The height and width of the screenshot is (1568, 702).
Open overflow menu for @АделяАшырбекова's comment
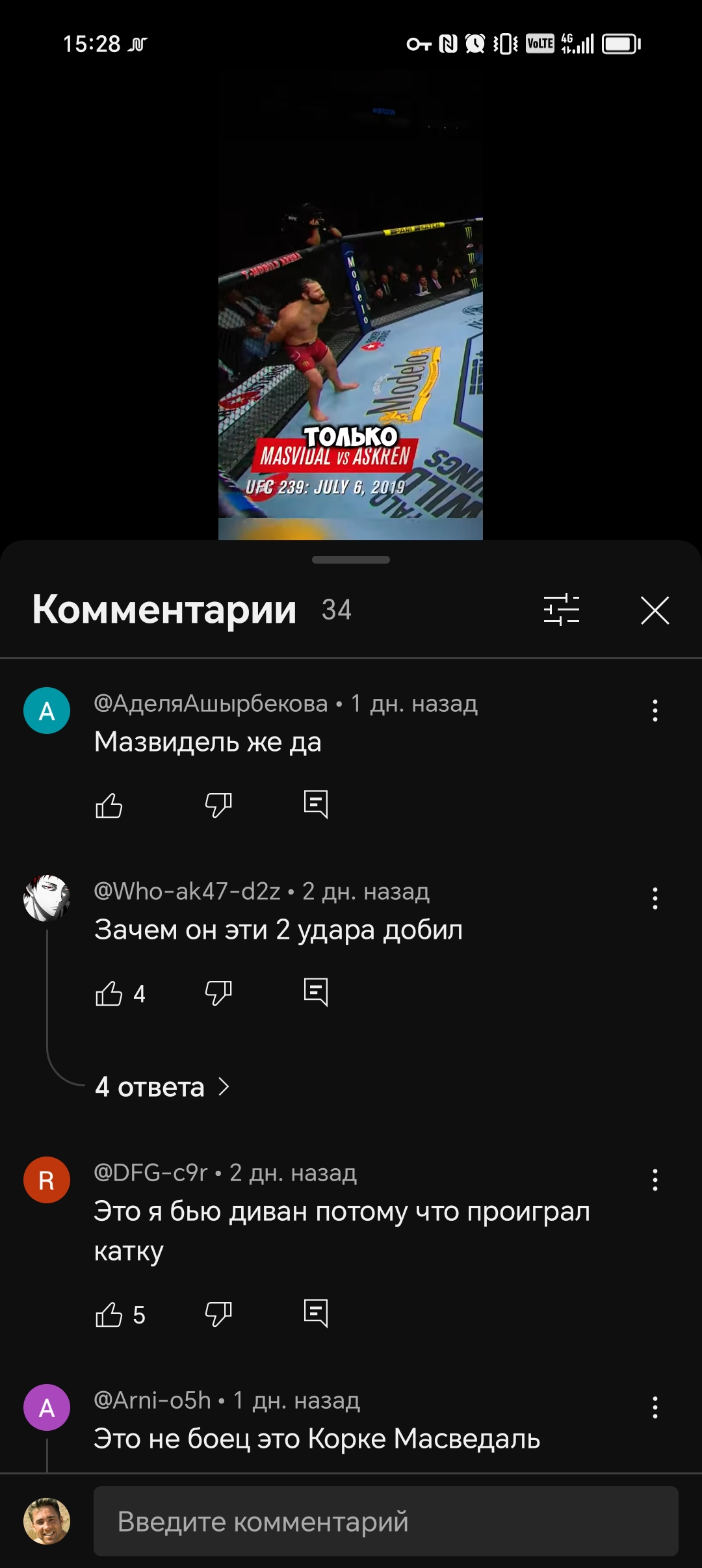tap(655, 711)
